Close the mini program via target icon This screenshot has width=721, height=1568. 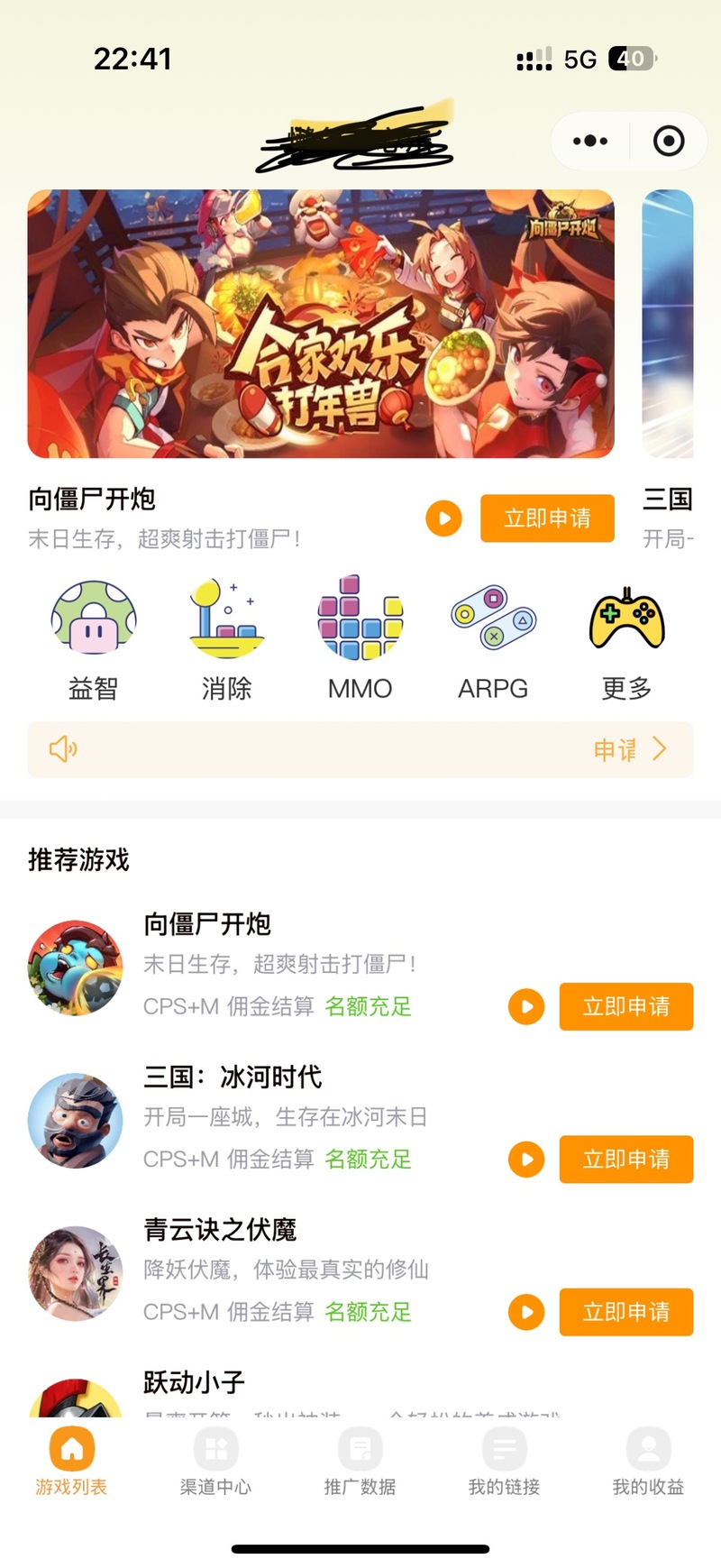668,141
